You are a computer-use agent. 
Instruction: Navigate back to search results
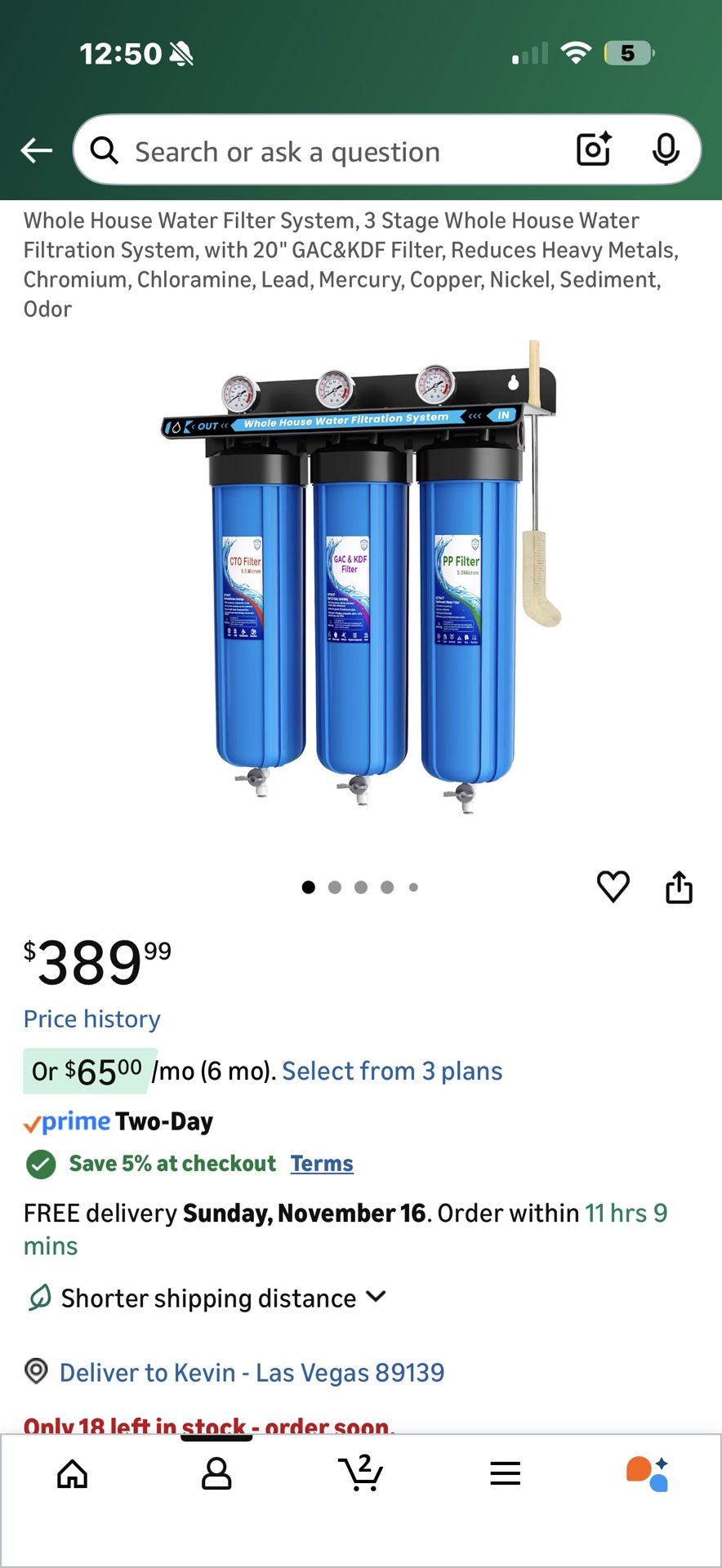tap(35, 149)
